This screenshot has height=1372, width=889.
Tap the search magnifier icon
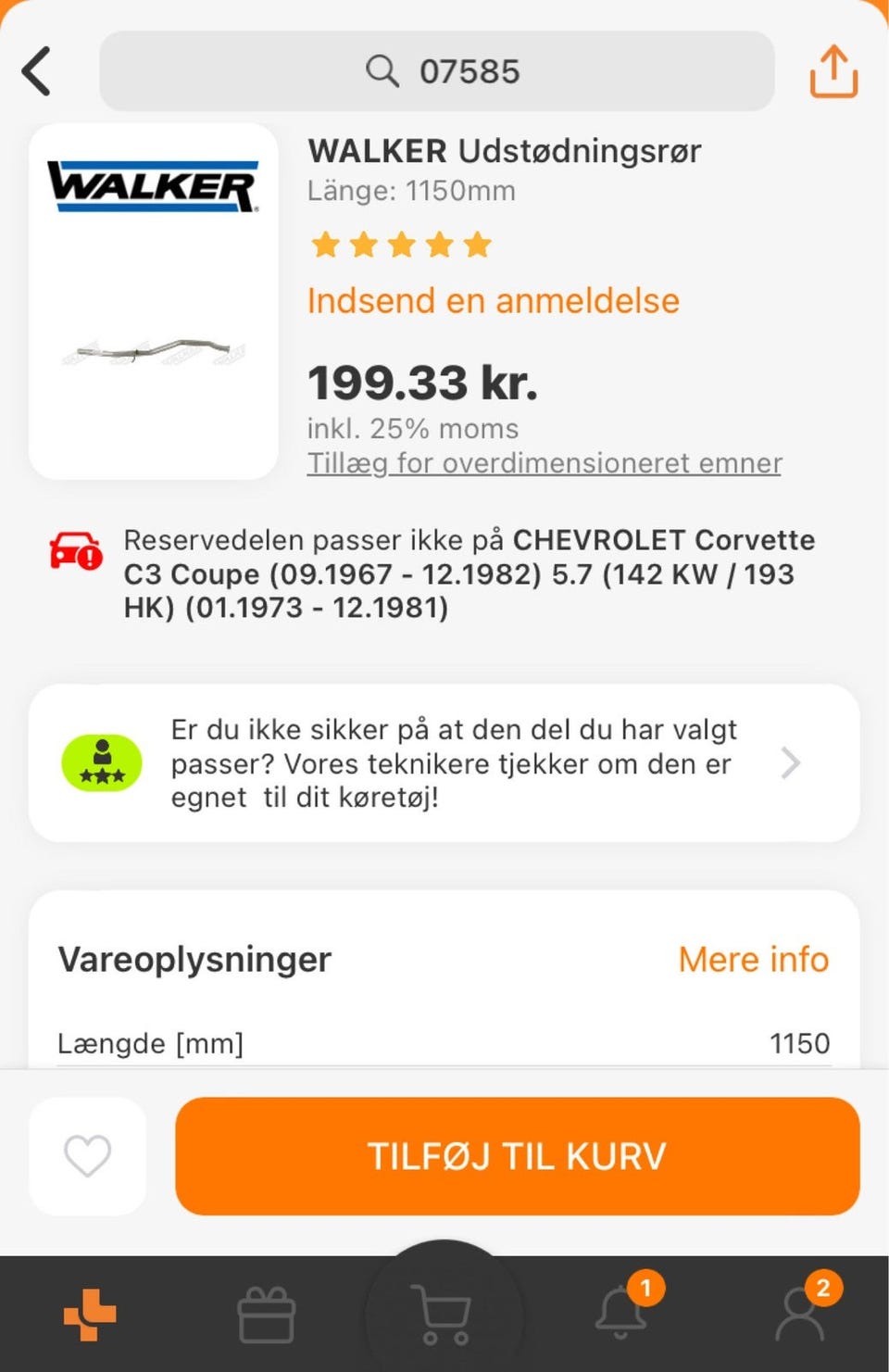click(x=382, y=70)
